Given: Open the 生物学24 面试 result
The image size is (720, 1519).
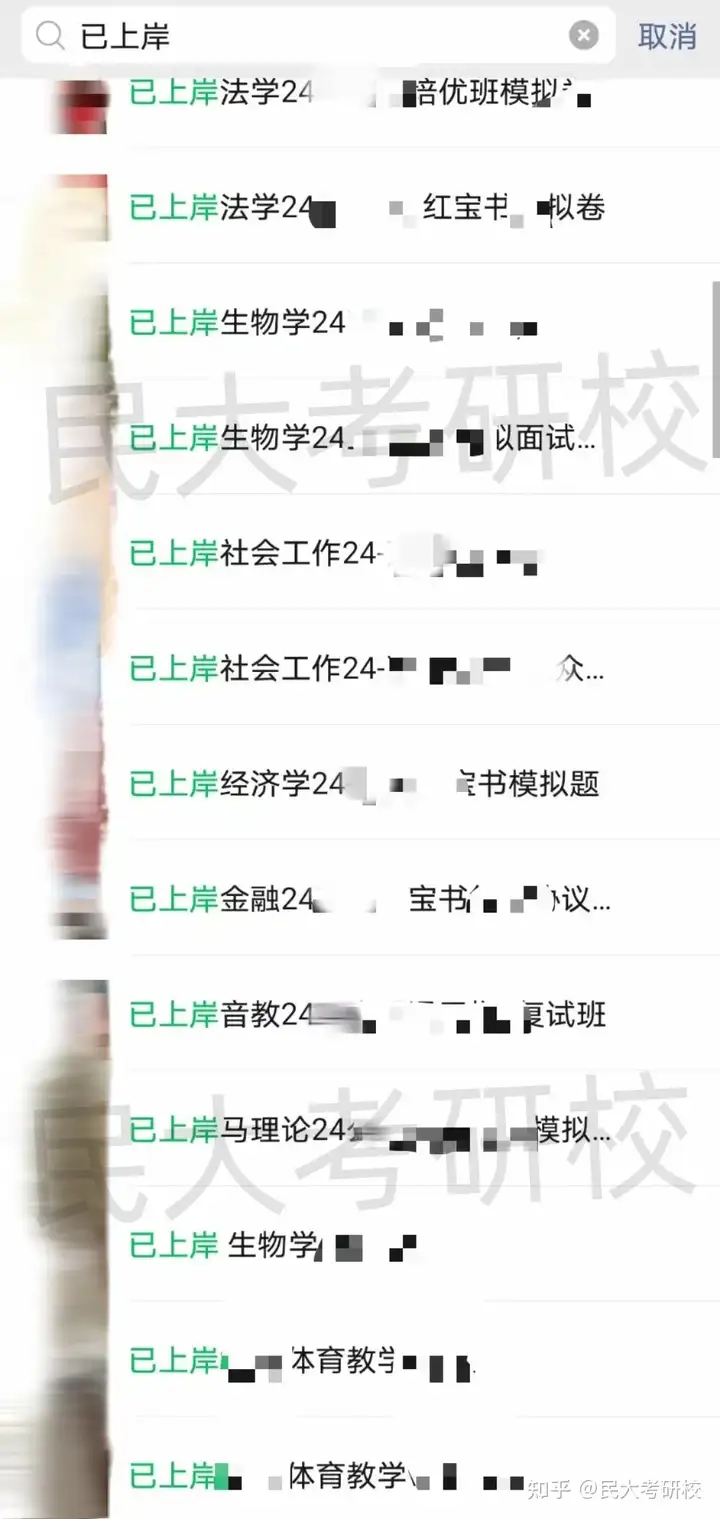Looking at the screenshot, I should (362, 438).
